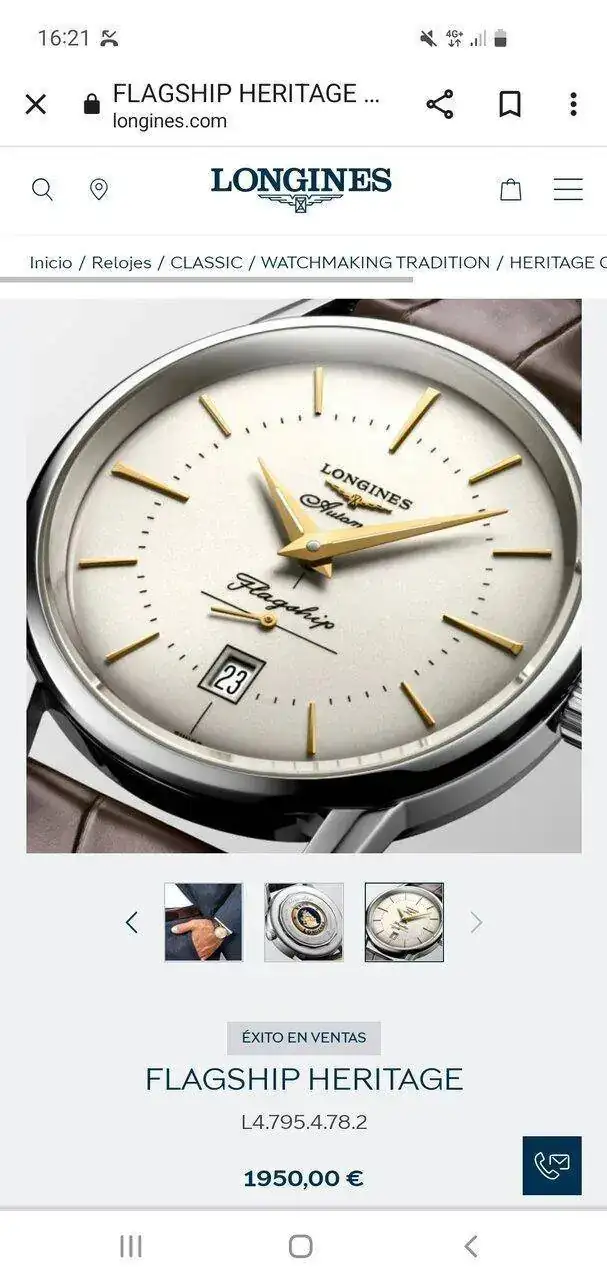Image resolution: width=607 pixels, height=1280 pixels.
Task: Share this Longines page
Action: coord(439,104)
